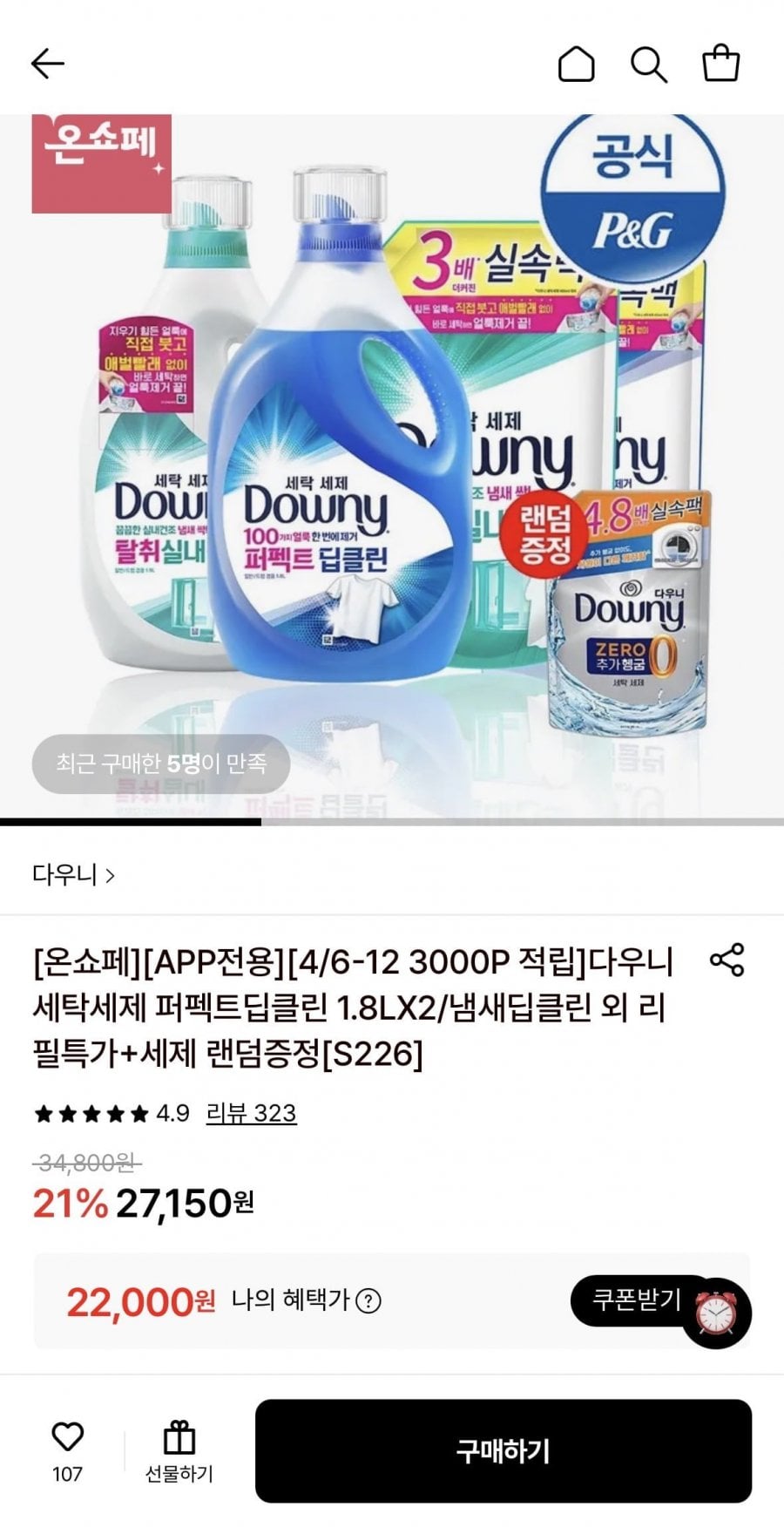The width and height of the screenshot is (784, 1527).
Task: Open the 다우니 brand page link
Action: pyautogui.click(x=74, y=875)
